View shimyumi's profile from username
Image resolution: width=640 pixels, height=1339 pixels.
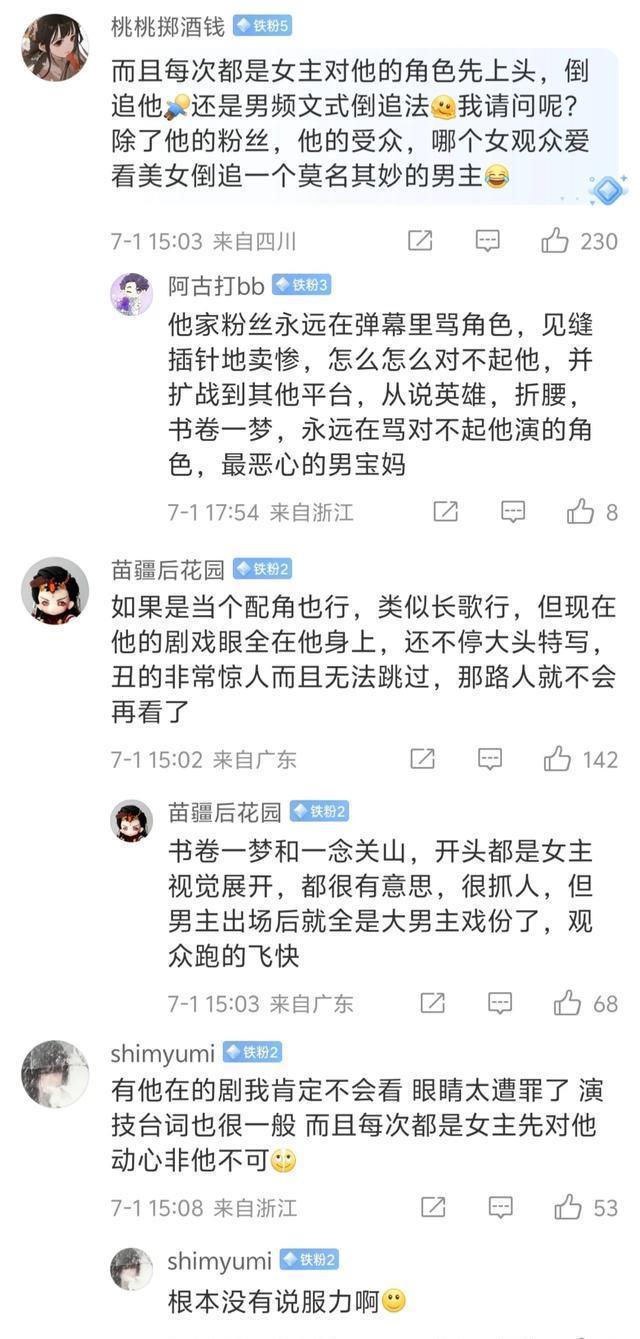(162, 1053)
